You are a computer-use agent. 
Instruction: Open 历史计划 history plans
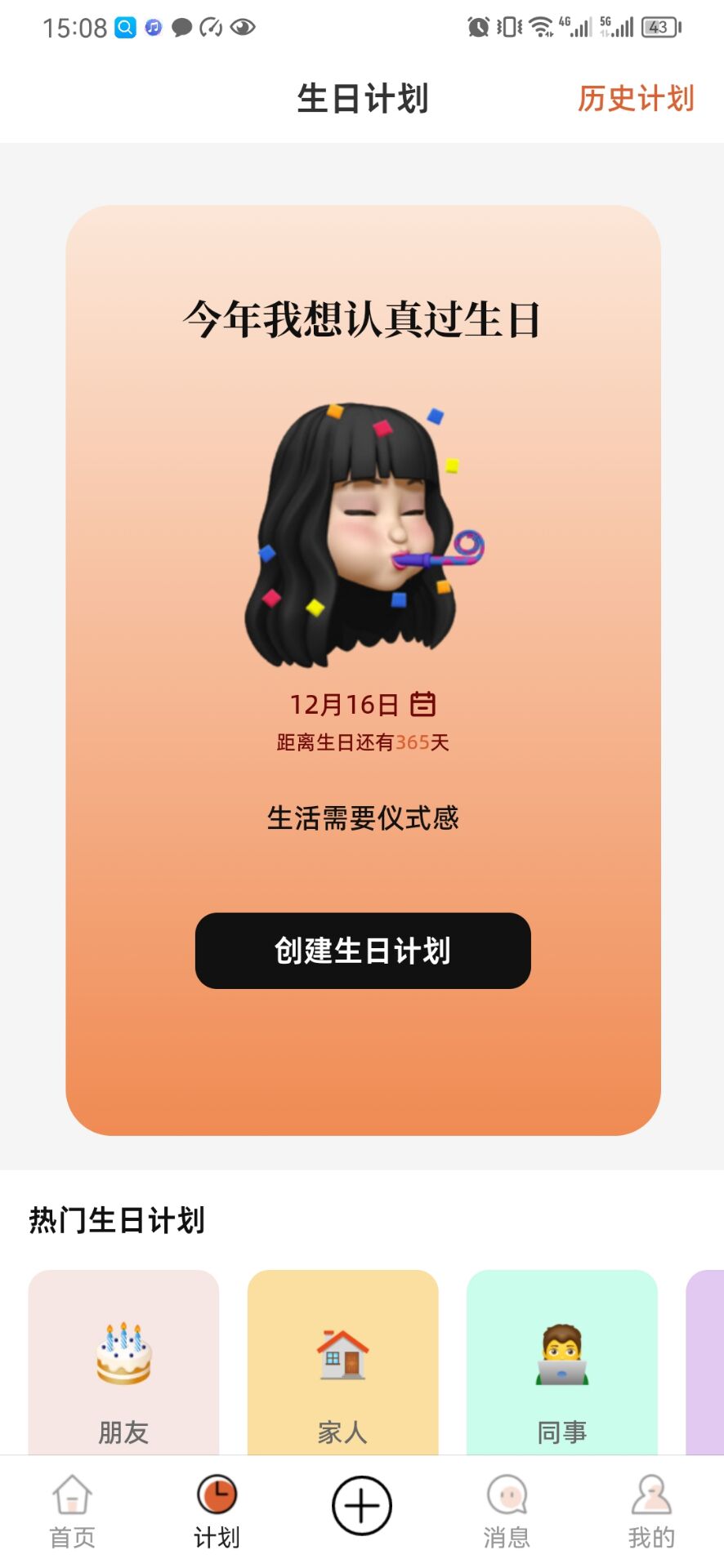(x=636, y=98)
